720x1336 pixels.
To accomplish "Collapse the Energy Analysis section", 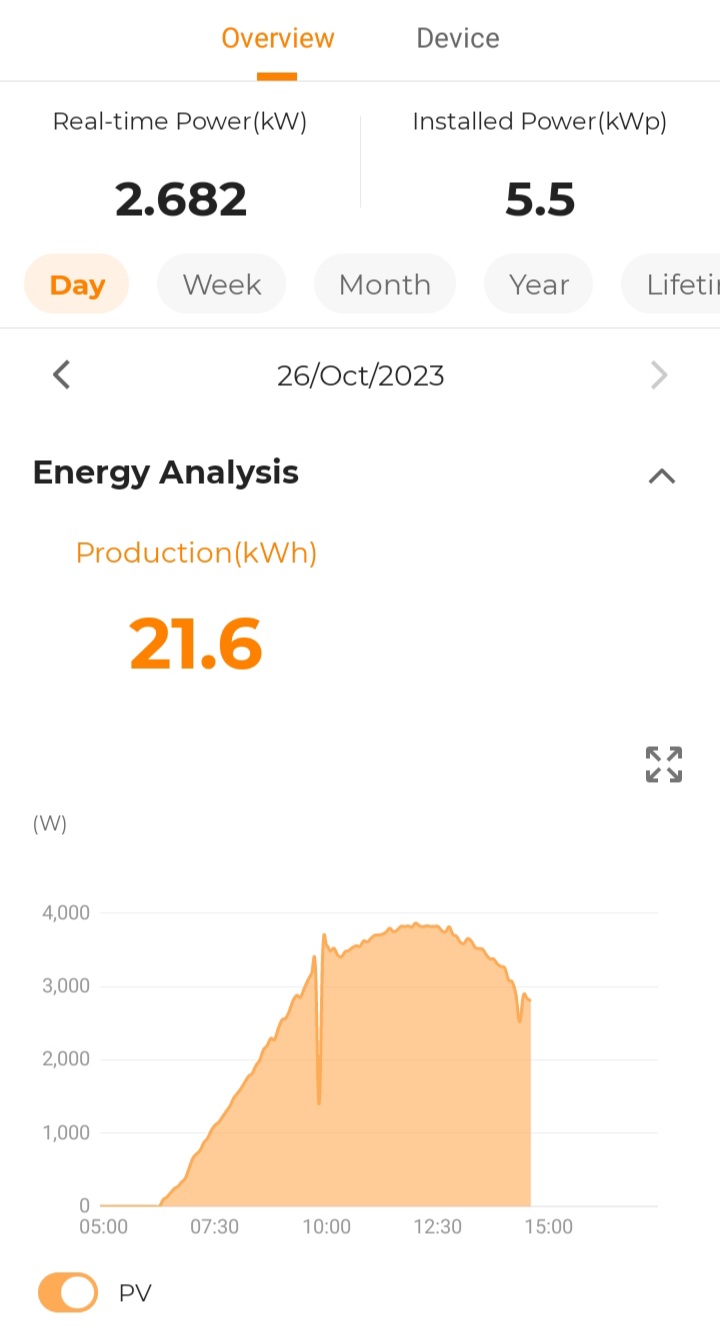I will (x=662, y=476).
